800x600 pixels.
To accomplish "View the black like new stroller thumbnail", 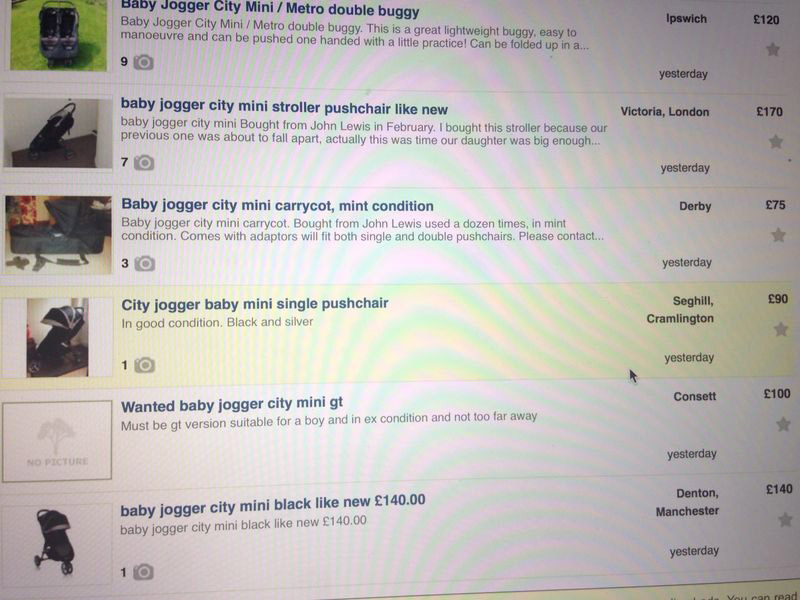I will 55,542.
